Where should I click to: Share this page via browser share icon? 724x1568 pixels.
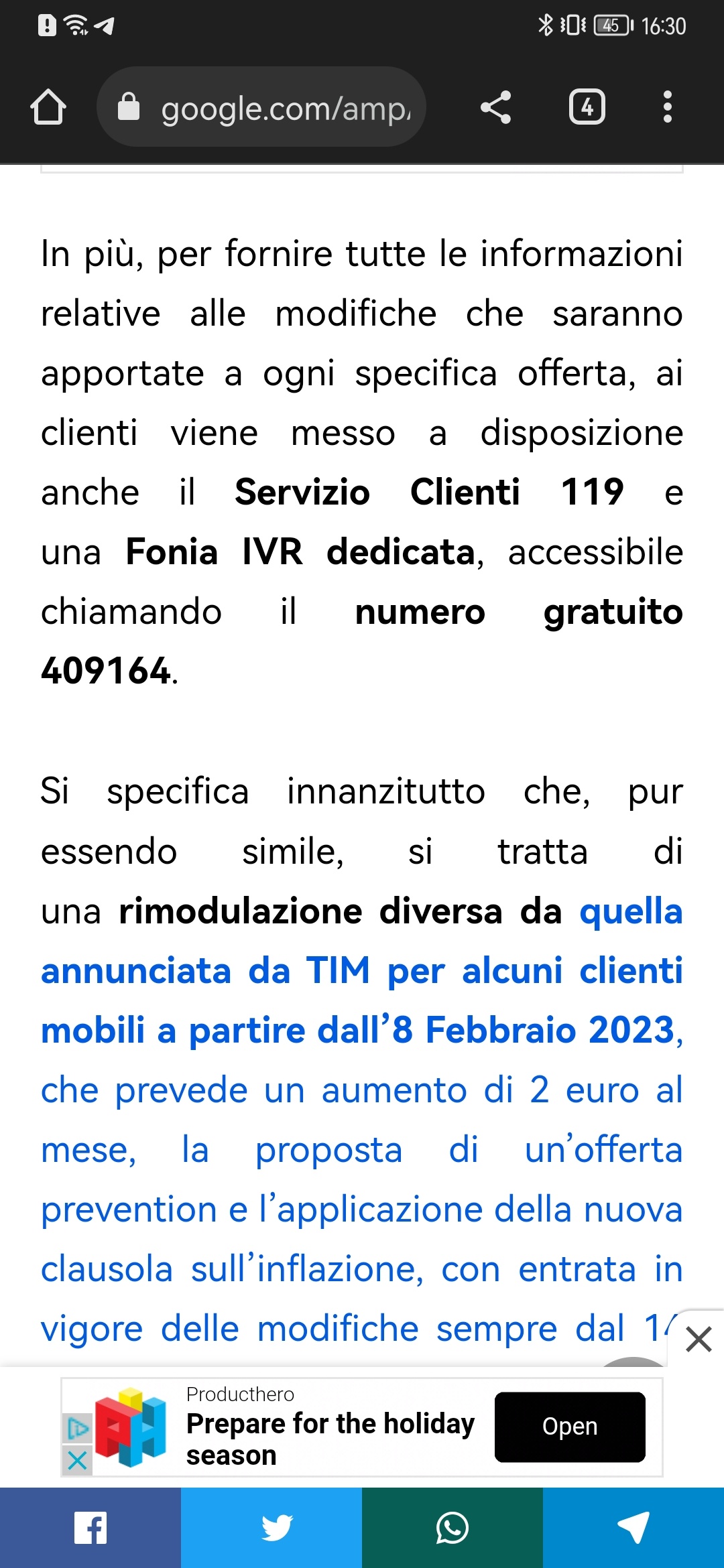click(x=496, y=107)
